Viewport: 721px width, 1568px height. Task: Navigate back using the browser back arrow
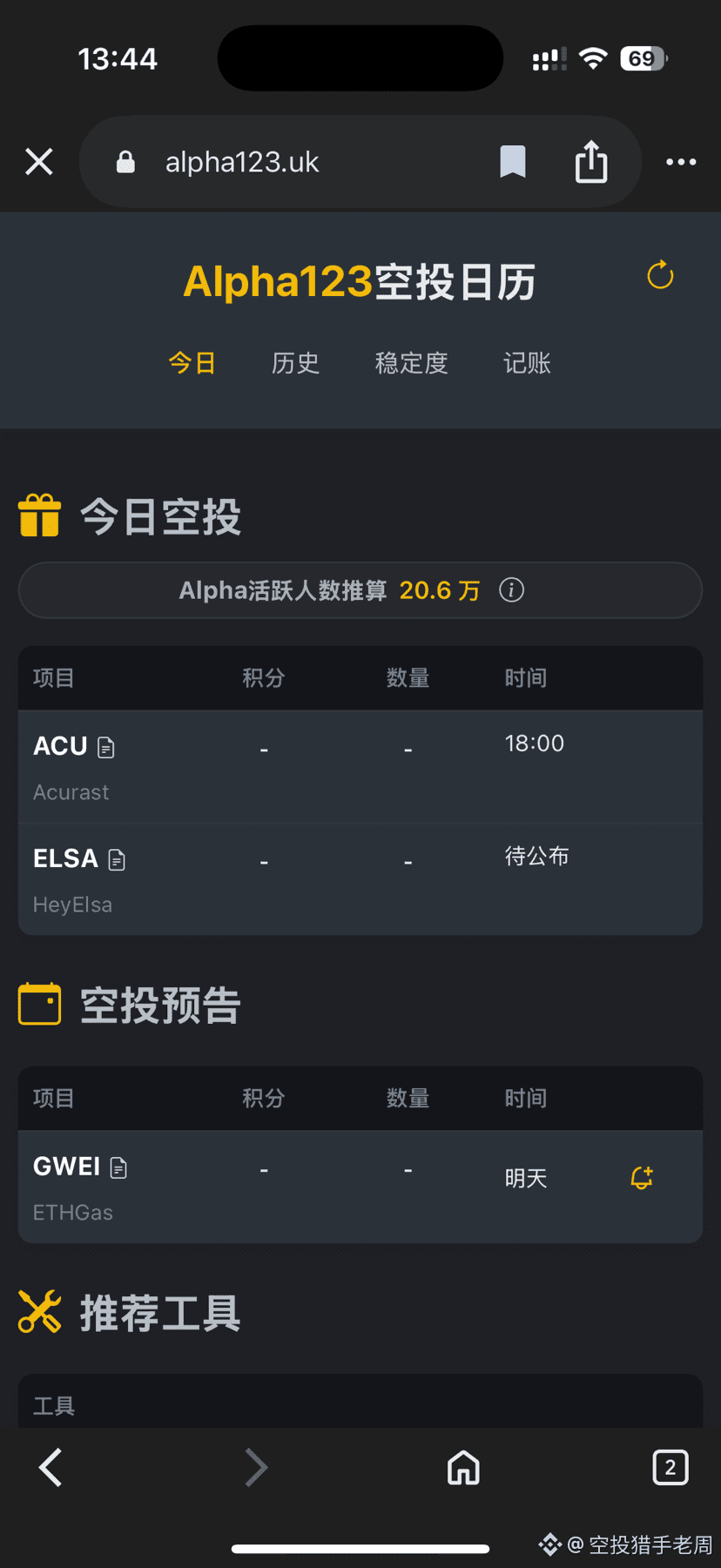(x=50, y=1467)
